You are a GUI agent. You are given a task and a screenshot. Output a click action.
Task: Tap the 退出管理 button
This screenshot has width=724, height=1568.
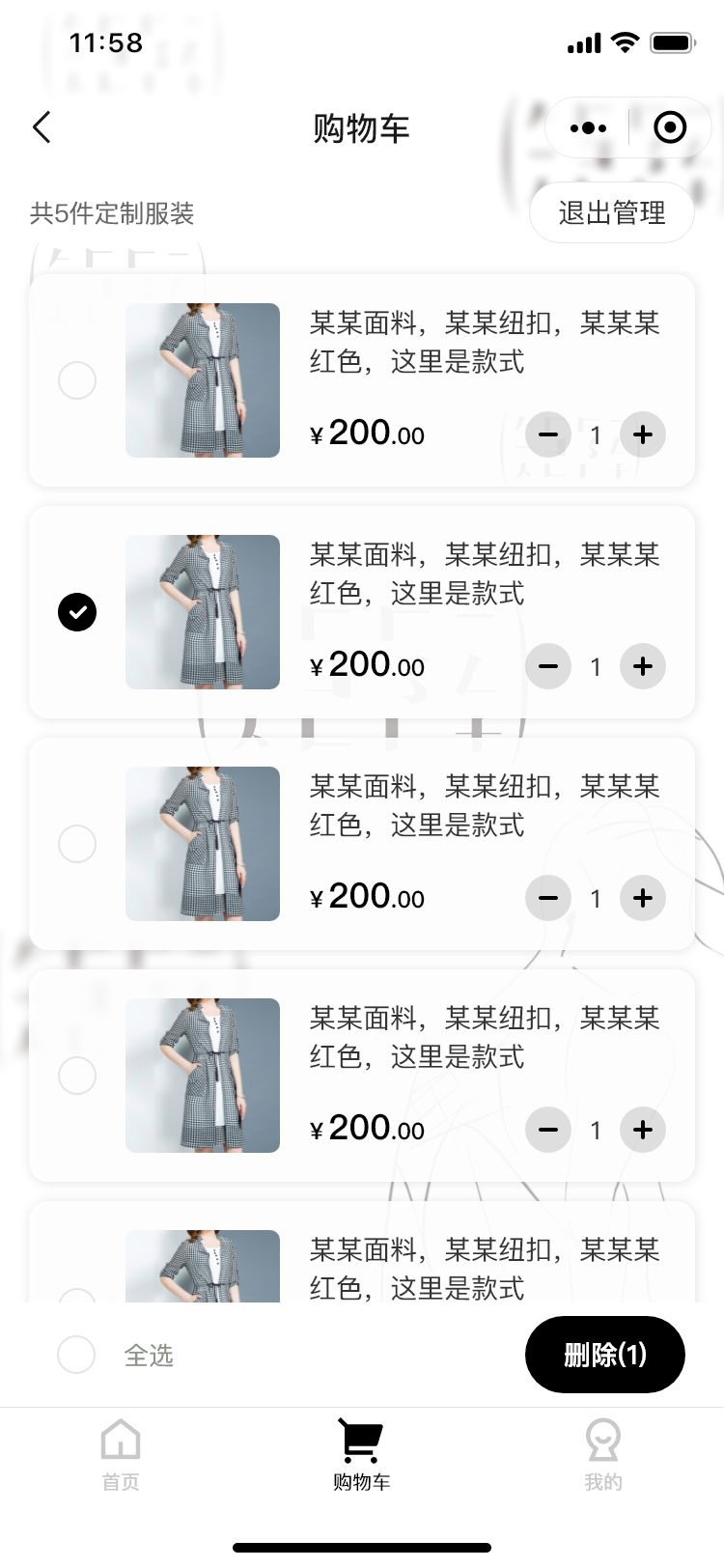point(612,213)
